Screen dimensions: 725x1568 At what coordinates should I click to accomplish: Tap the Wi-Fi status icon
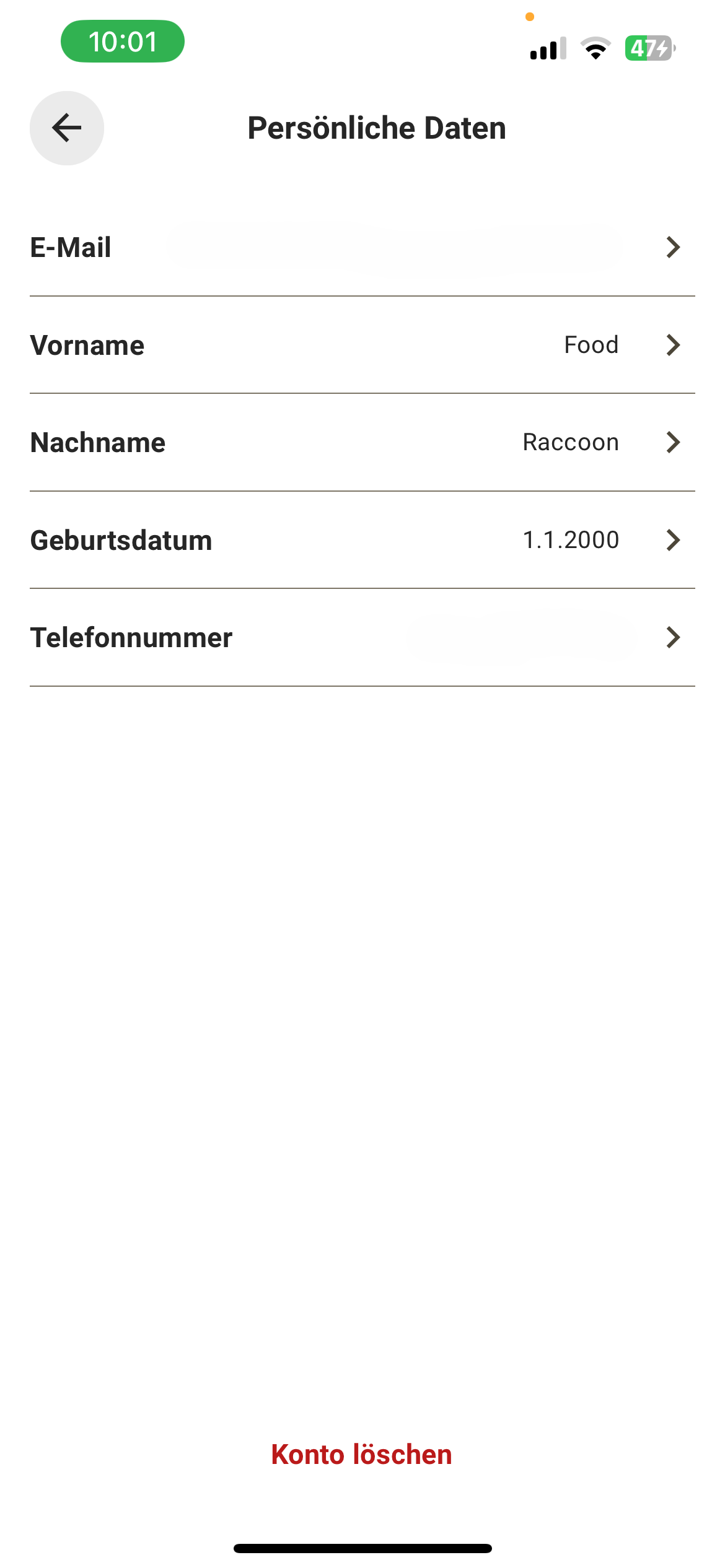pyautogui.click(x=596, y=48)
